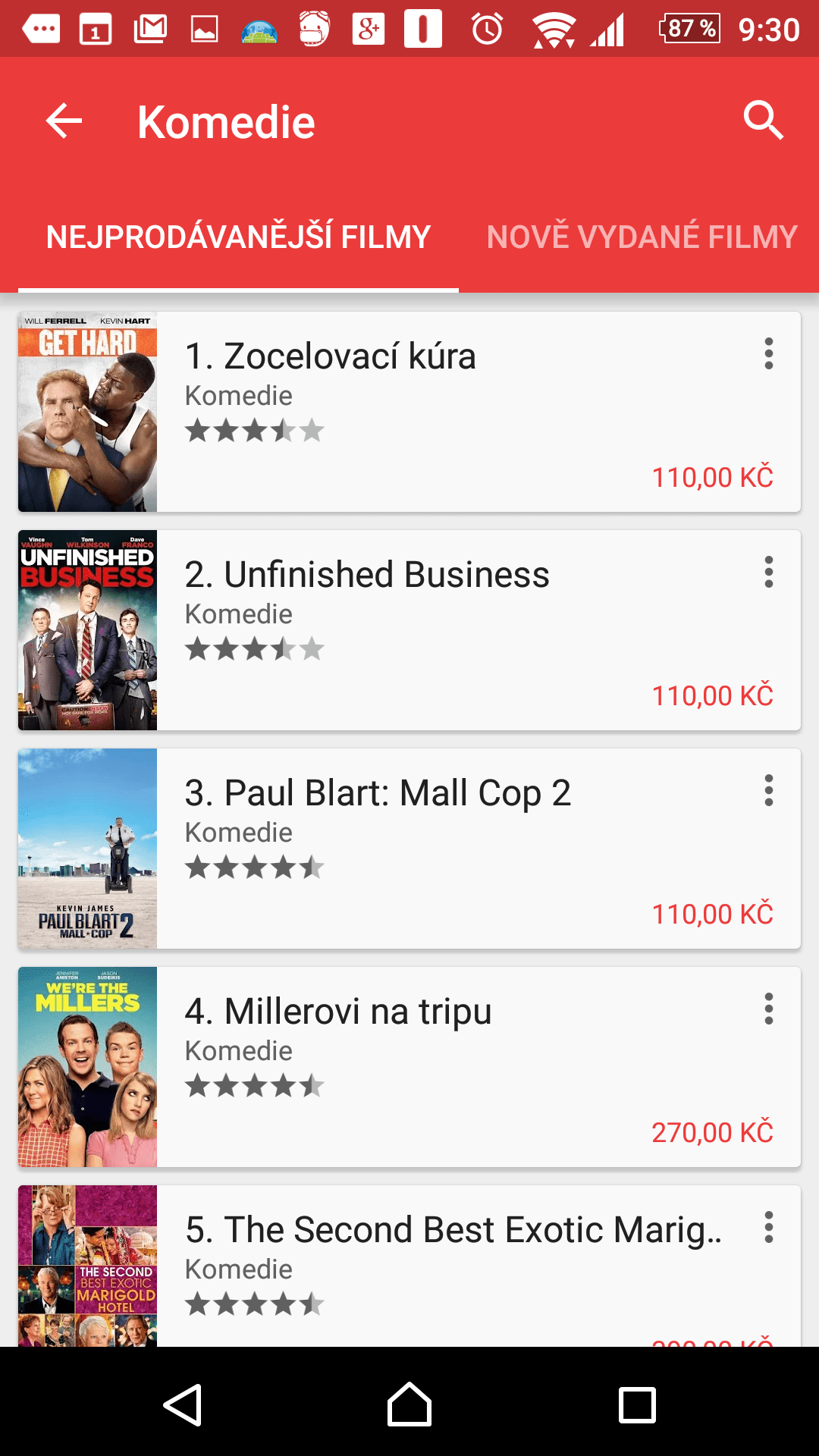Open overflow menu for The Second Best Exotic
The image size is (819, 1456).
[x=769, y=1228]
